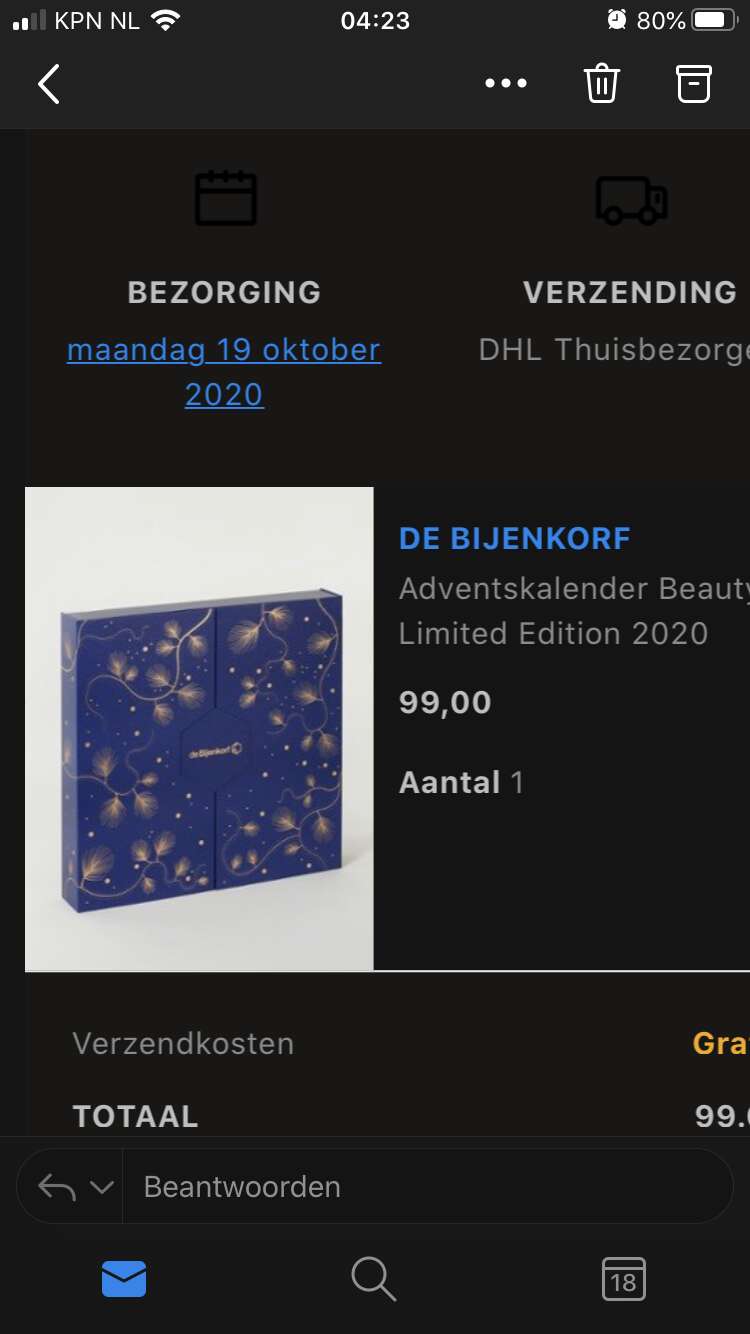This screenshot has height=1334, width=750.
Task: Open the DE BIJENKORF brand link
Action: tap(515, 538)
